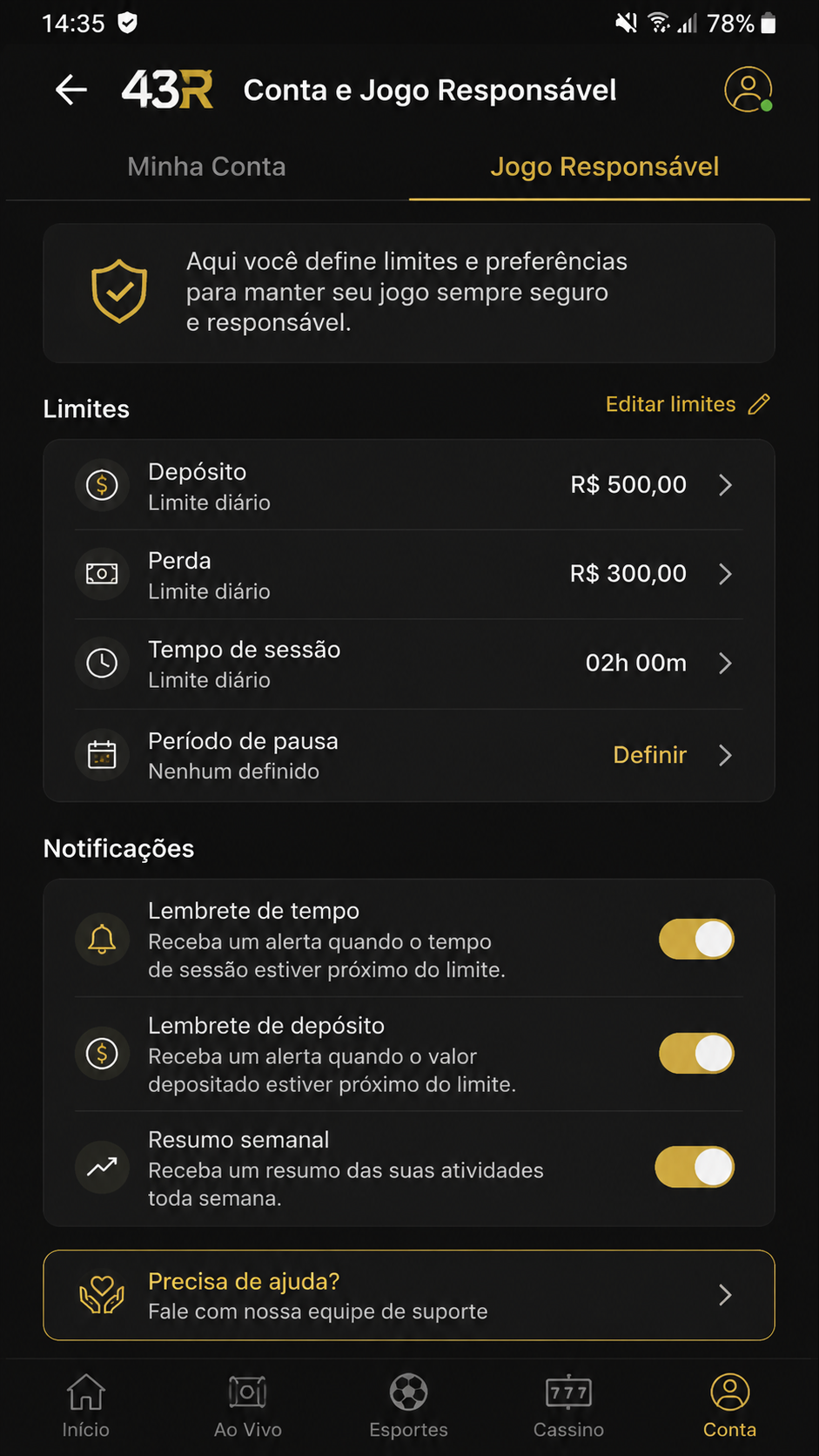
Task: Switch to the Ao Vivo tab
Action: (x=248, y=1405)
